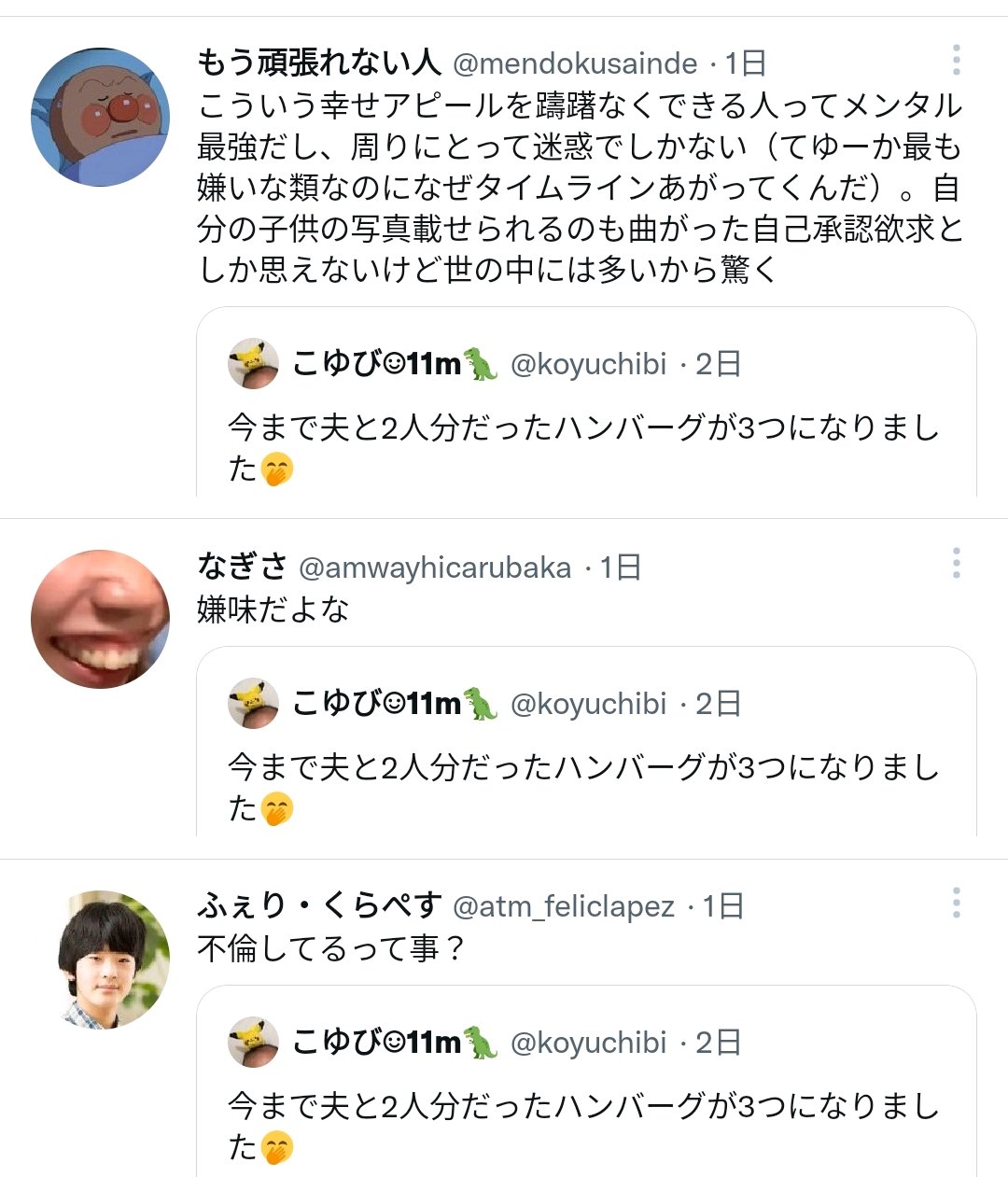Open ふぇり・くらぺす's profile avatar
1008x1177 pixels.
coord(100,960)
